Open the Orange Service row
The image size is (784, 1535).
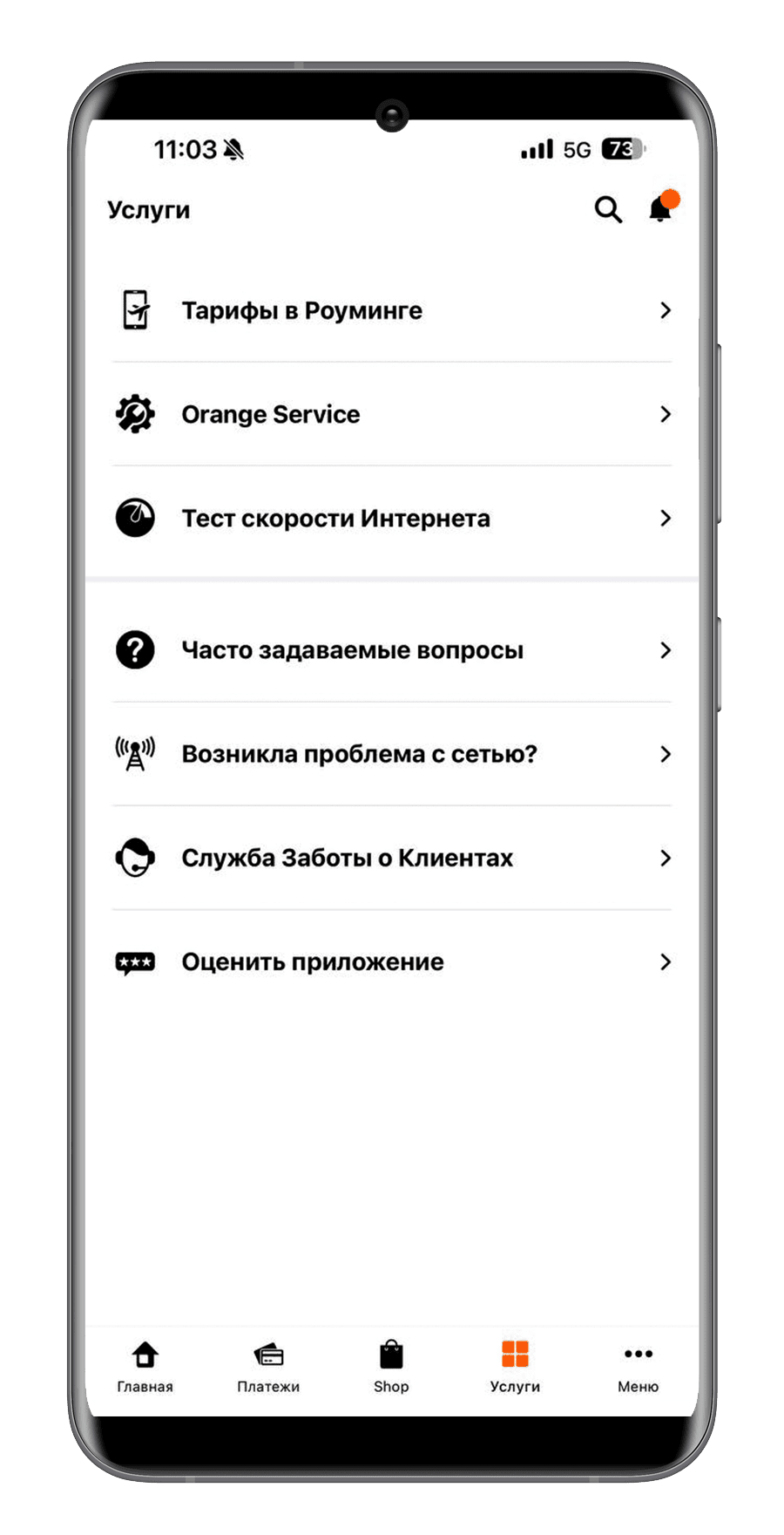tap(392, 414)
